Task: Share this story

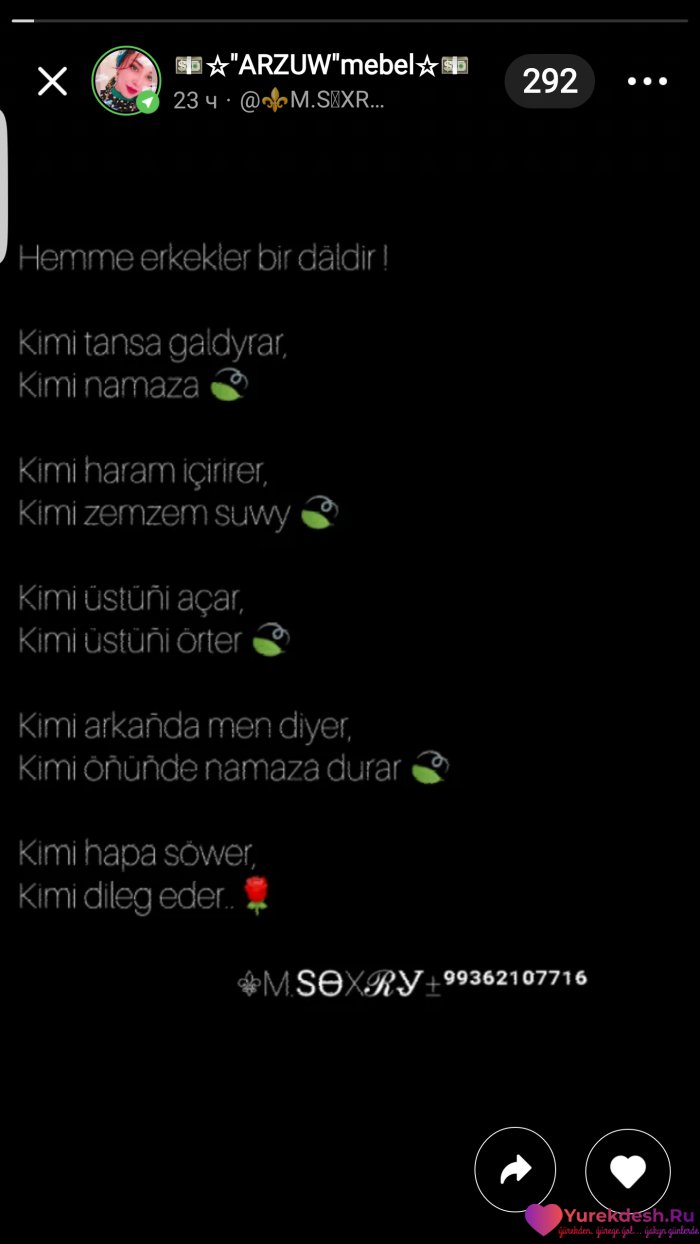Action: pyautogui.click(x=515, y=1169)
